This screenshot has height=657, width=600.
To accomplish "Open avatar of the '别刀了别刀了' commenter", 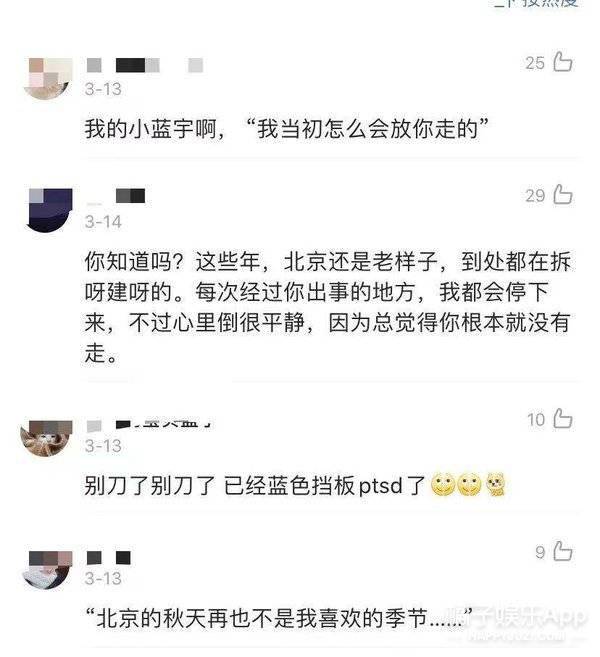I will [x=48, y=436].
